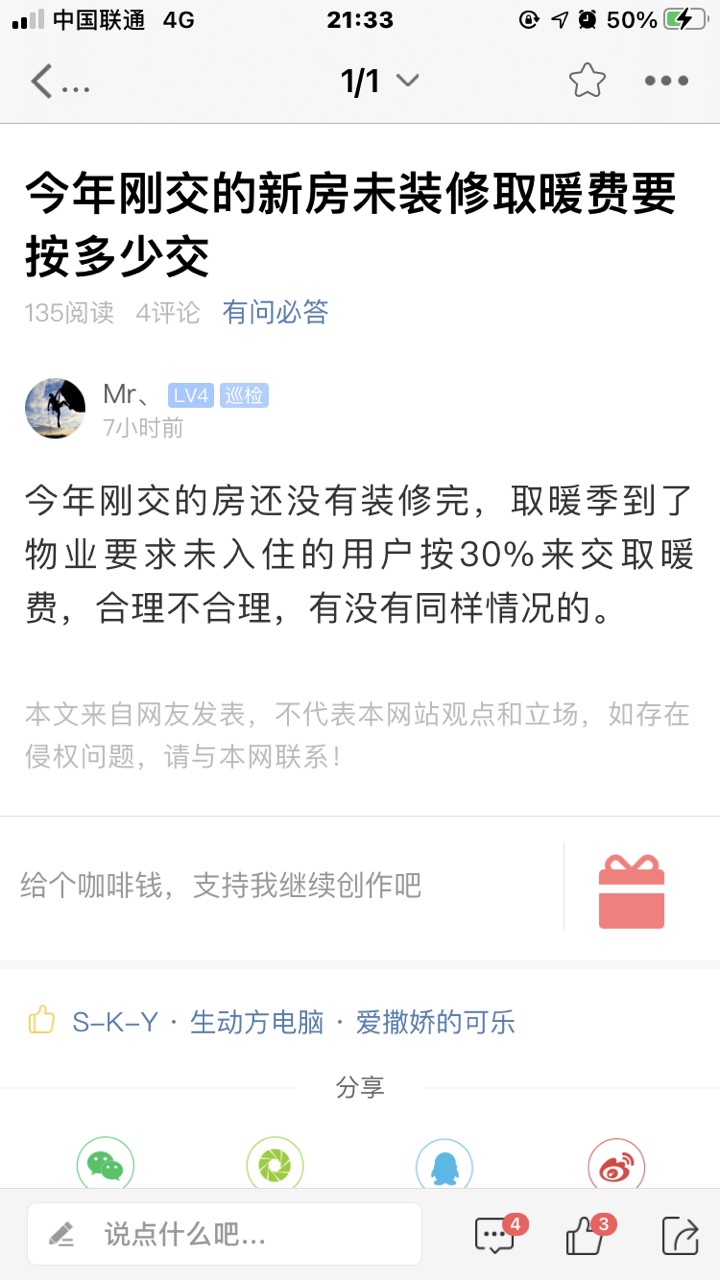Image resolution: width=720 pixels, height=1280 pixels.
Task: Open 生动方电脑 user profile
Action: (257, 1022)
